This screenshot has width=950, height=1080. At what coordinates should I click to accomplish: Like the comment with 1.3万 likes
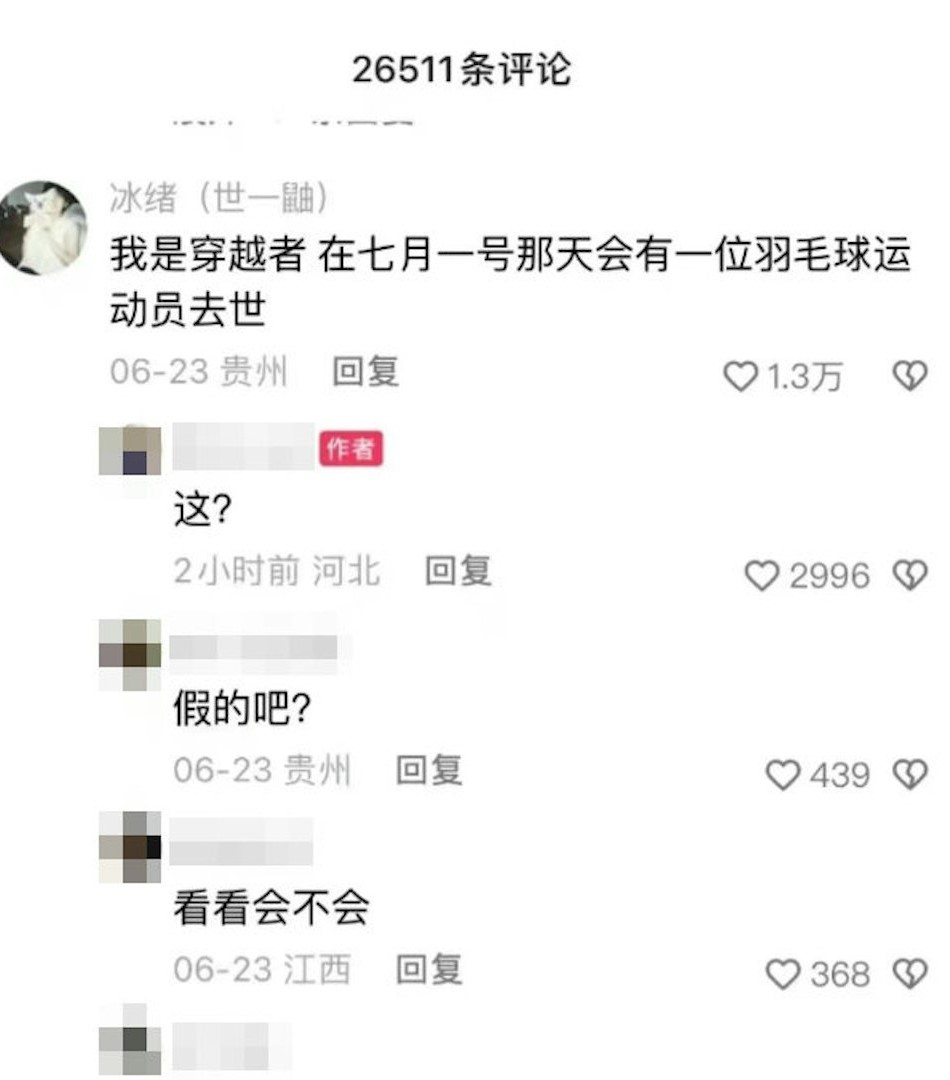pyautogui.click(x=740, y=377)
